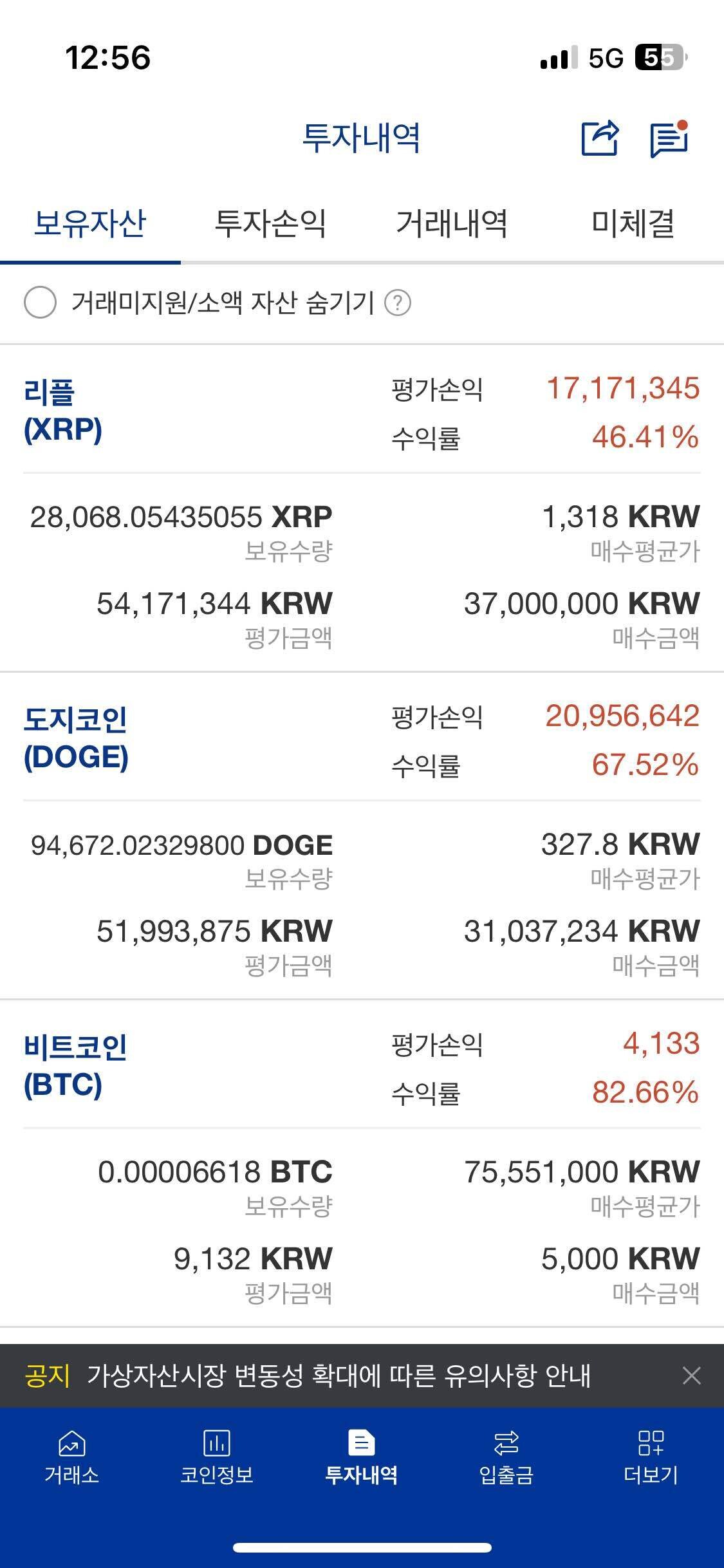Tap the help question mark icon
The image size is (724, 1568).
click(399, 303)
